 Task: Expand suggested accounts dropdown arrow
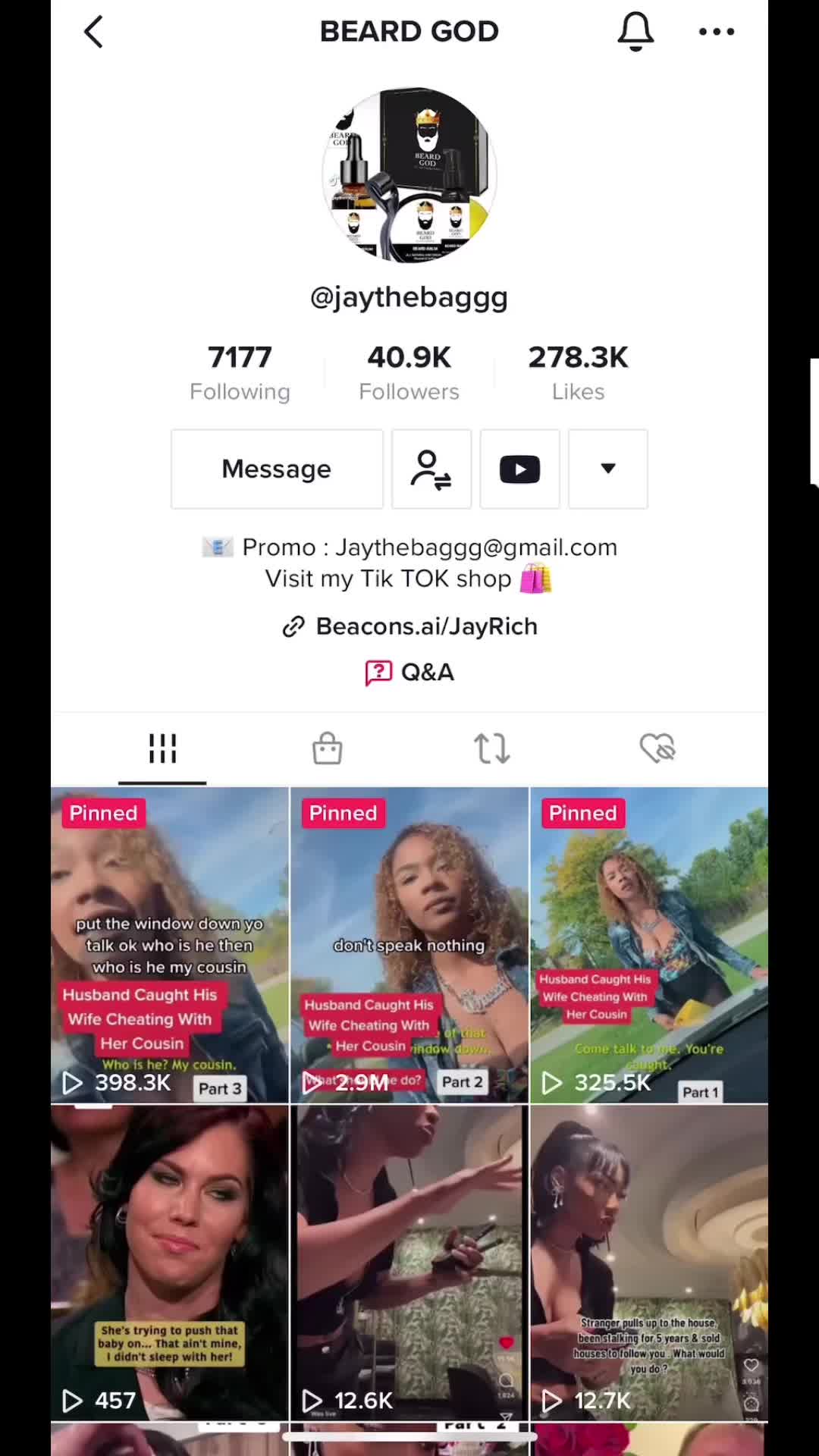tap(607, 469)
